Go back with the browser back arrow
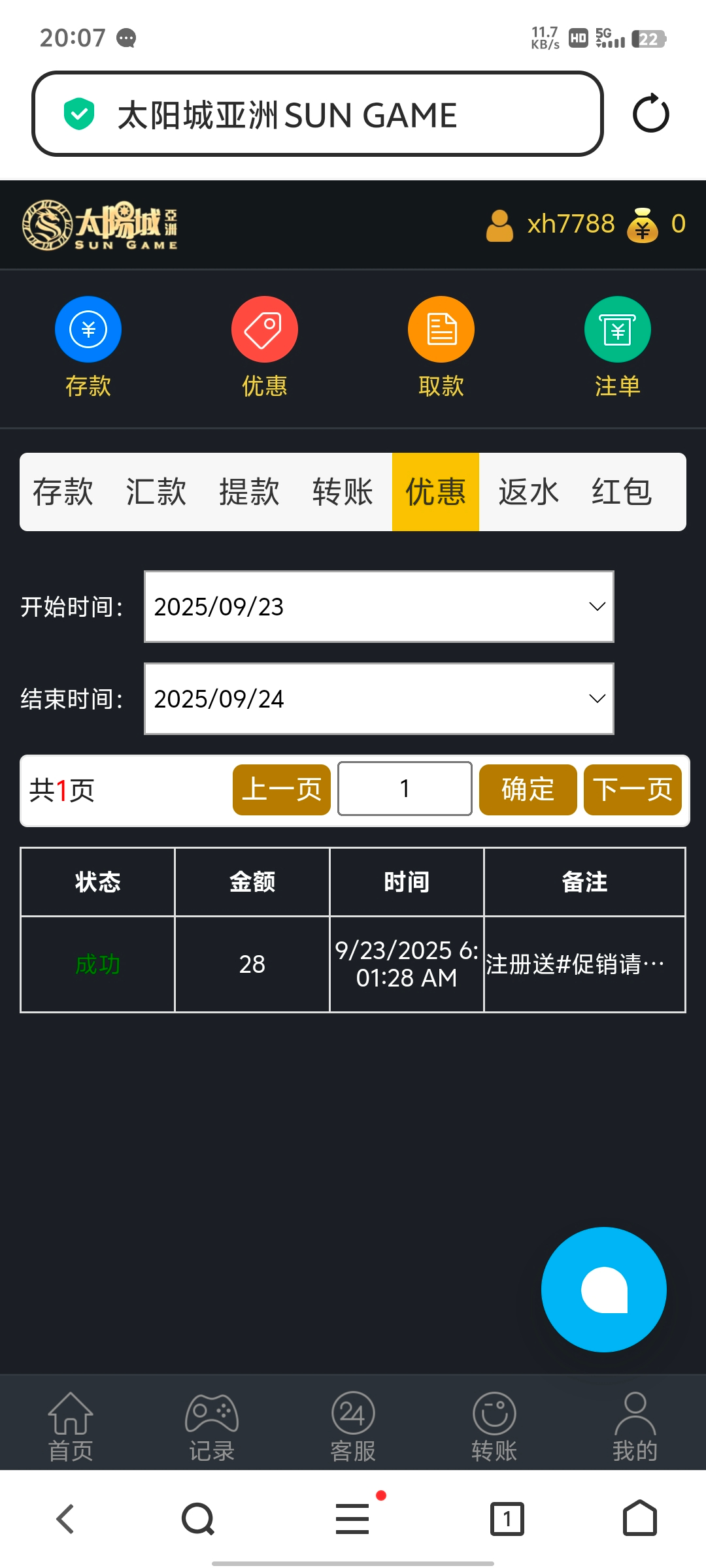Viewport: 706px width, 1568px height. coord(65,1519)
